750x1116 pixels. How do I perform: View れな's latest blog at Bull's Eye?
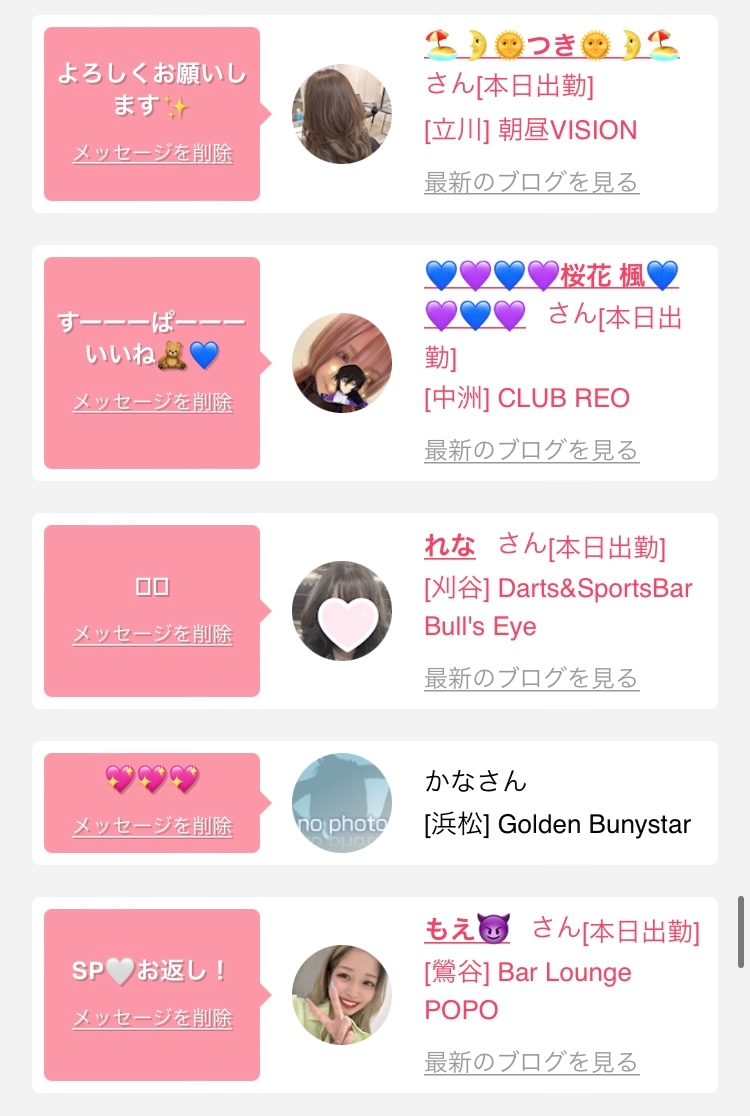532,678
